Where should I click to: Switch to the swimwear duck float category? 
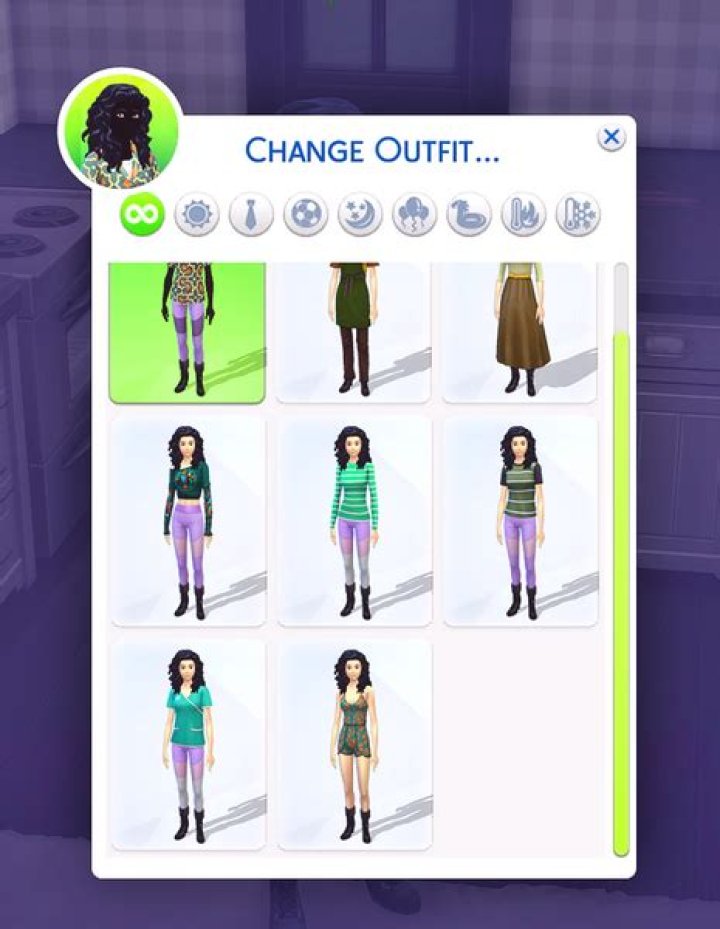(469, 215)
